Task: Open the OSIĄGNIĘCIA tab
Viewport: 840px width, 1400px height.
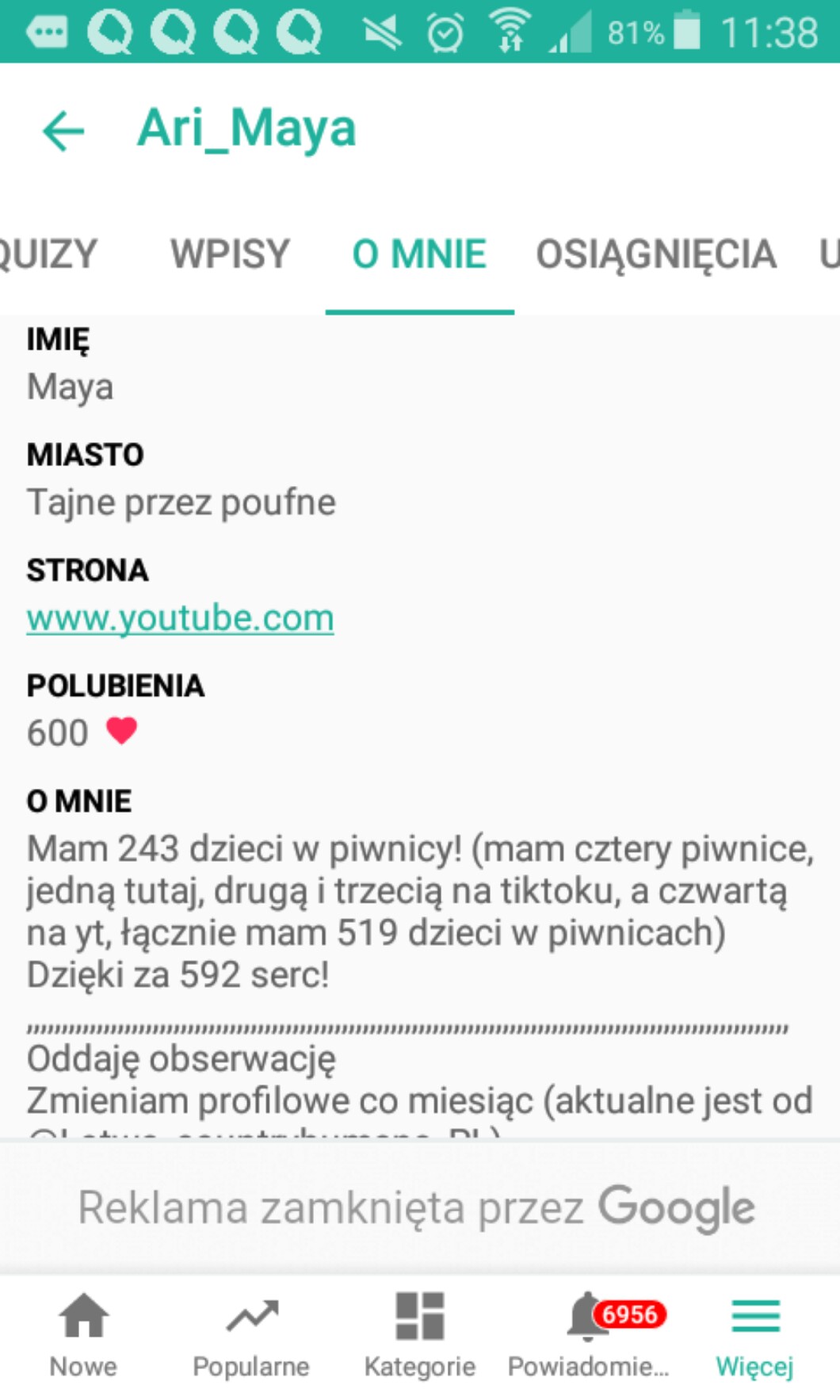Action: pyautogui.click(x=655, y=255)
